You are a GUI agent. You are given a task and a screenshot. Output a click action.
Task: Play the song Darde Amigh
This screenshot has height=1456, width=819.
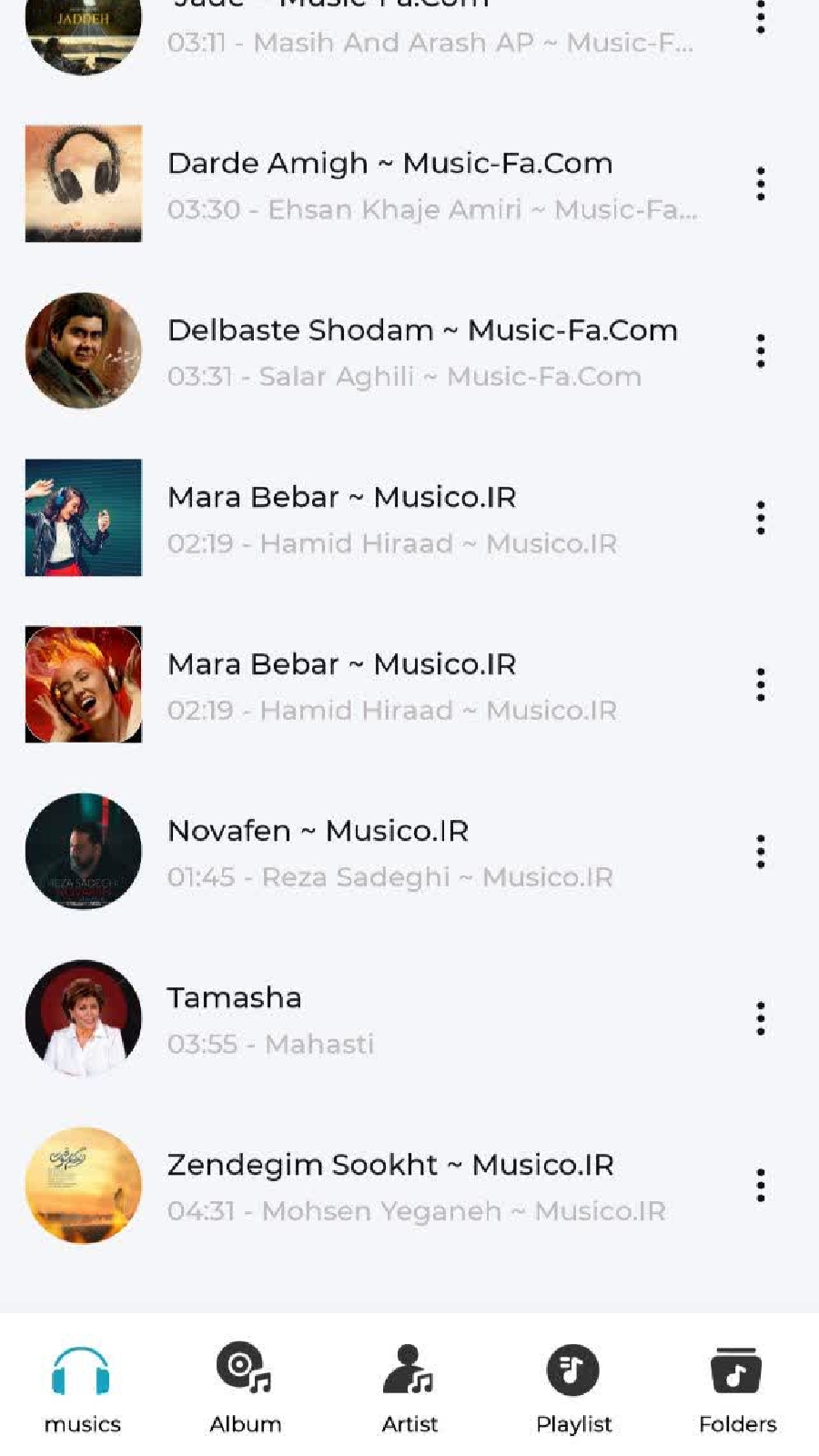pyautogui.click(x=389, y=164)
